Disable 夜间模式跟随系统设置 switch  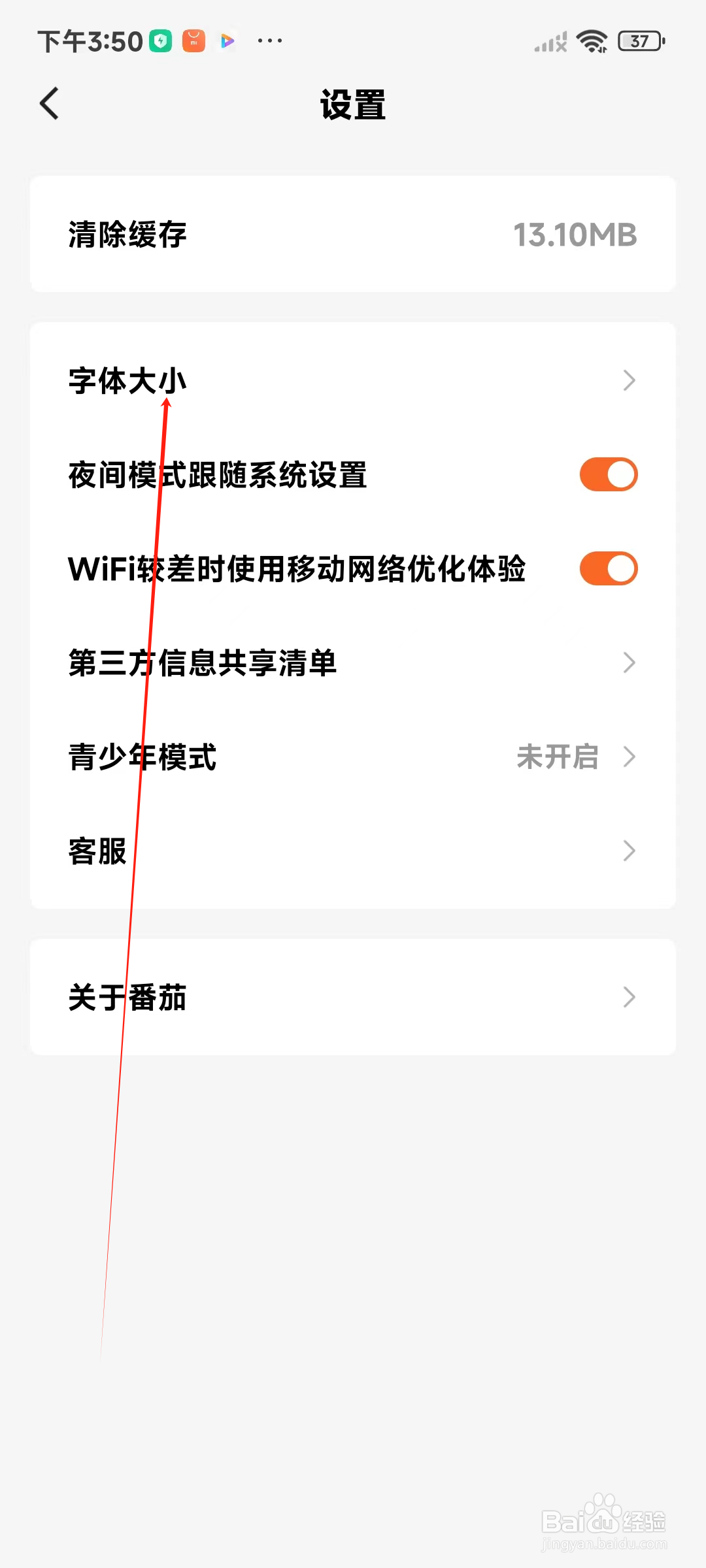click(x=607, y=474)
